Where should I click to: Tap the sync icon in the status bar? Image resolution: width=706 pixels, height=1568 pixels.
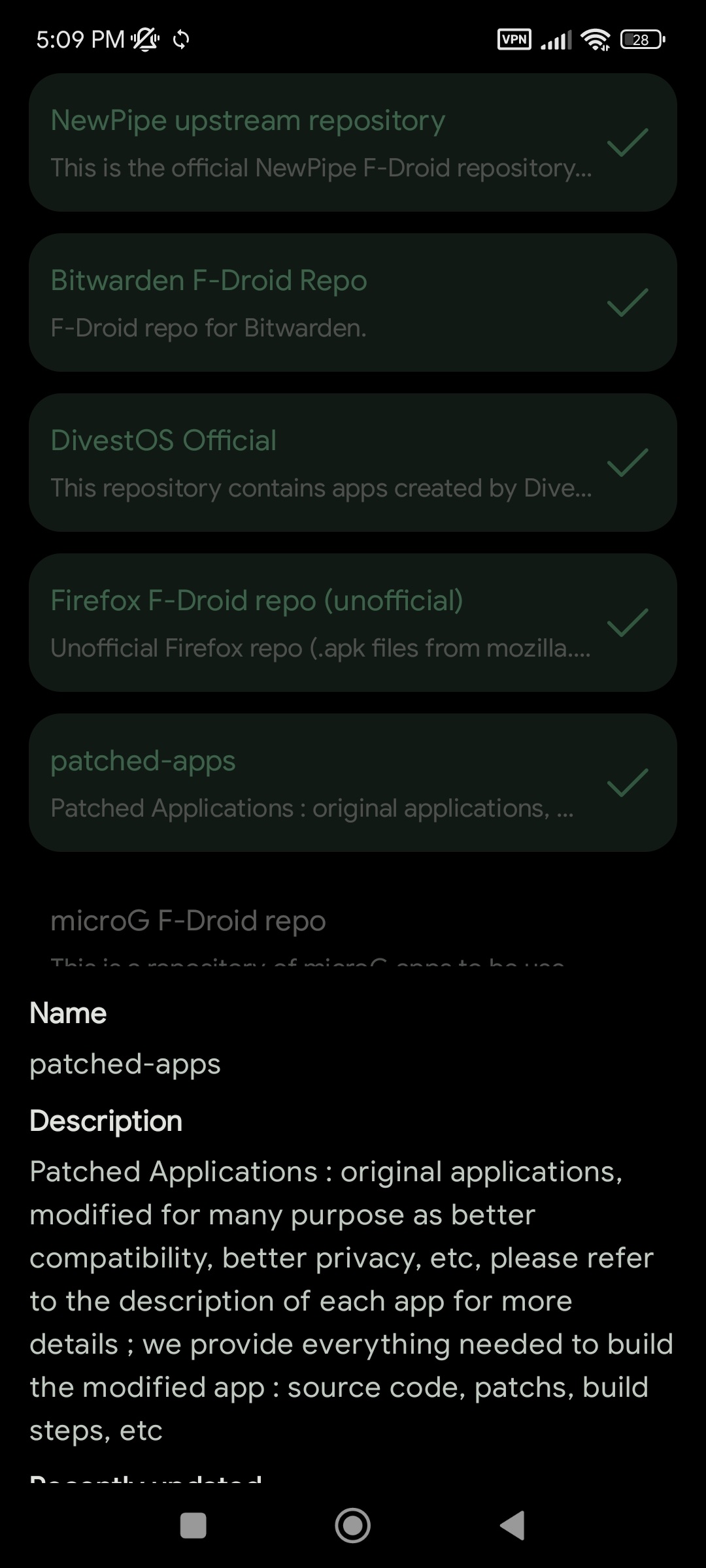(x=180, y=41)
